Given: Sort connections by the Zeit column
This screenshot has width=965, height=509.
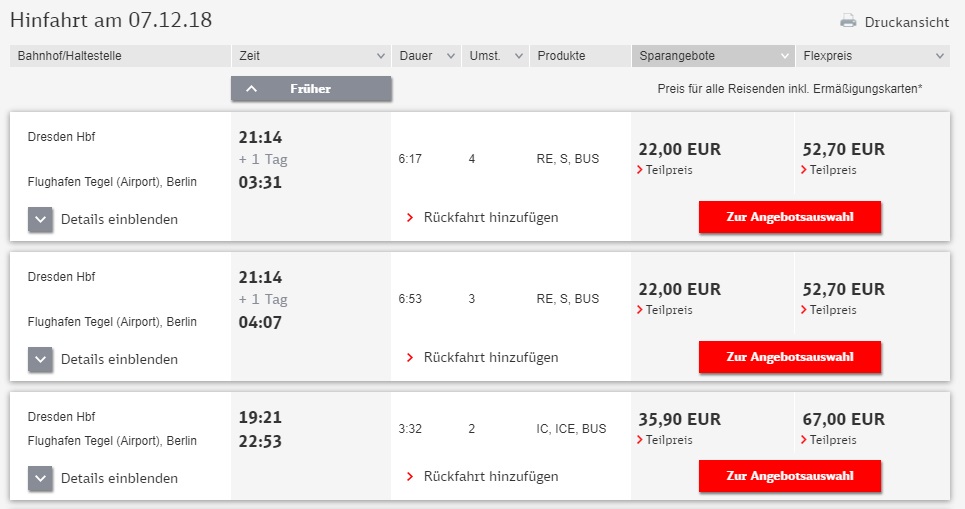Looking at the screenshot, I should coord(310,56).
